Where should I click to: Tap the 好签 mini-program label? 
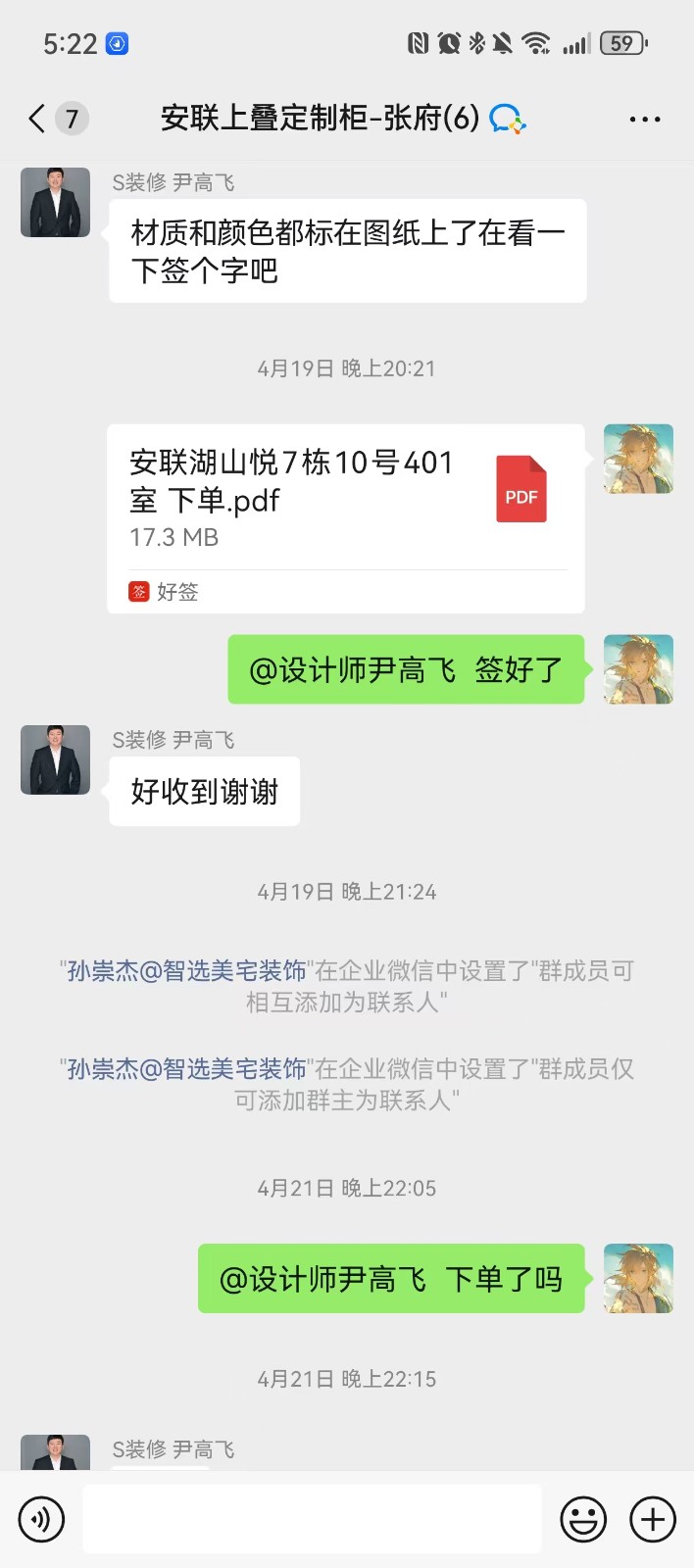click(x=165, y=592)
